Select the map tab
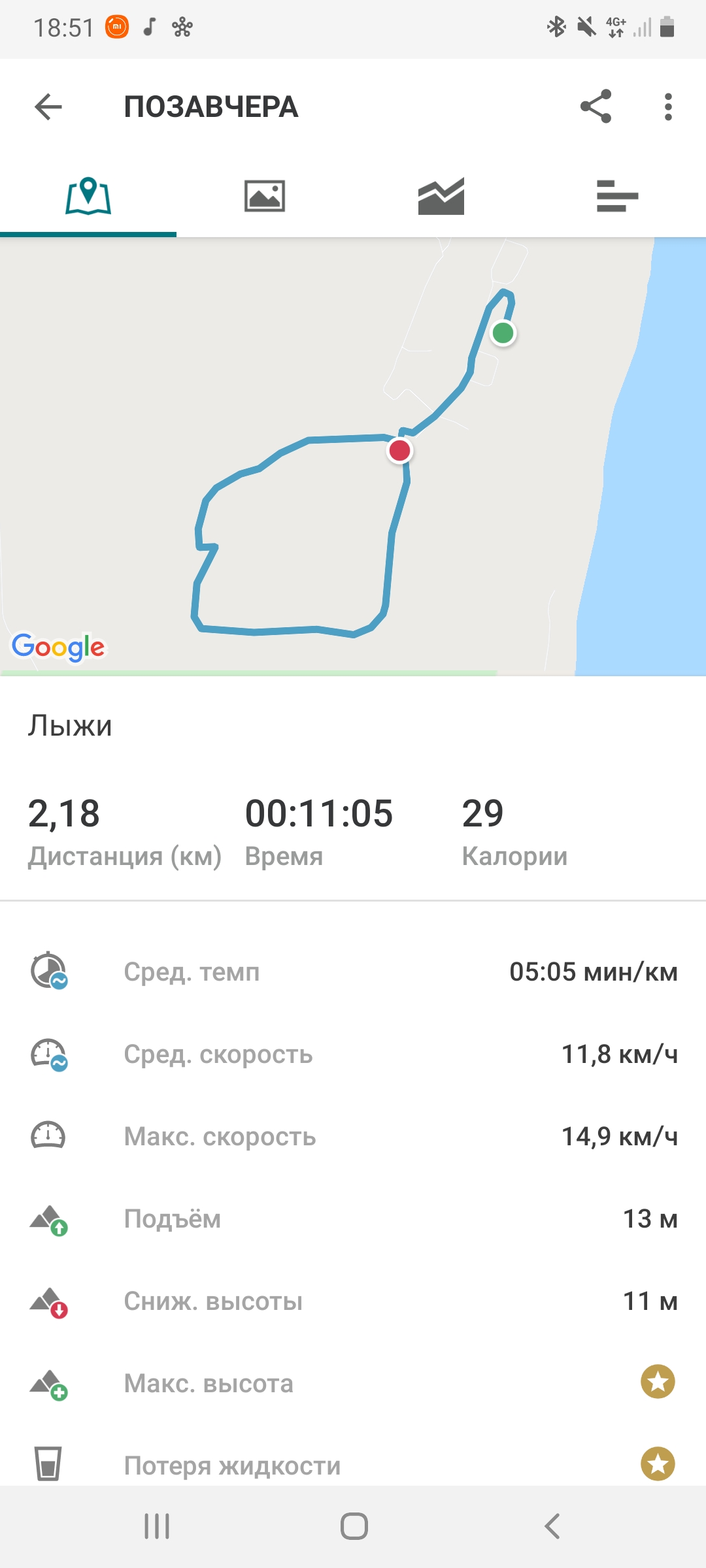 click(x=88, y=196)
